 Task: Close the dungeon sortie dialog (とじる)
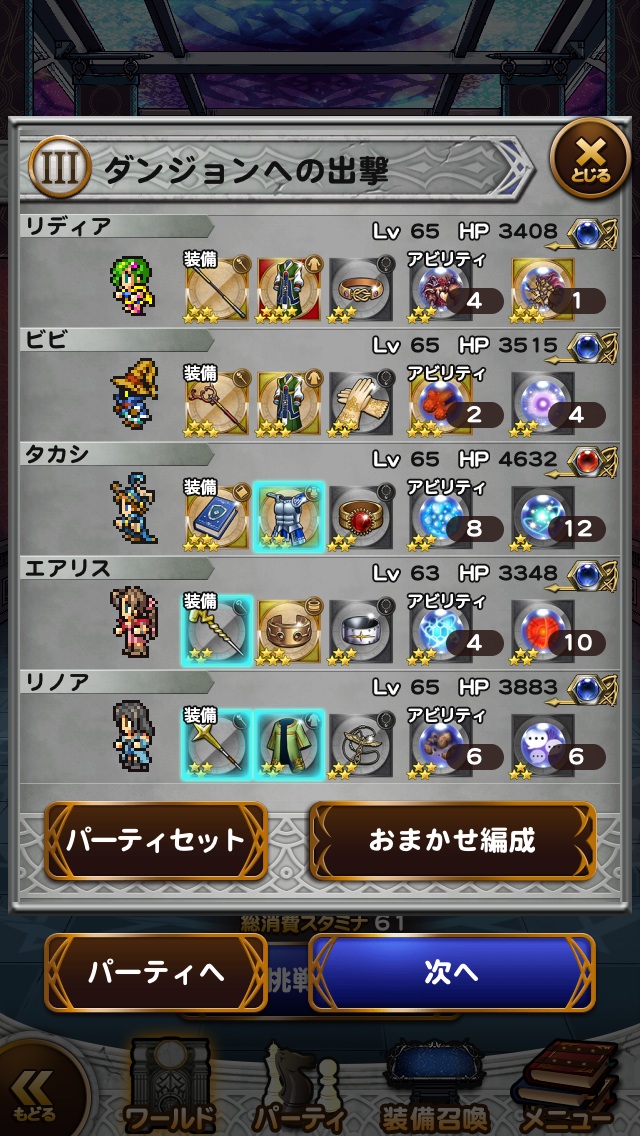click(x=590, y=158)
